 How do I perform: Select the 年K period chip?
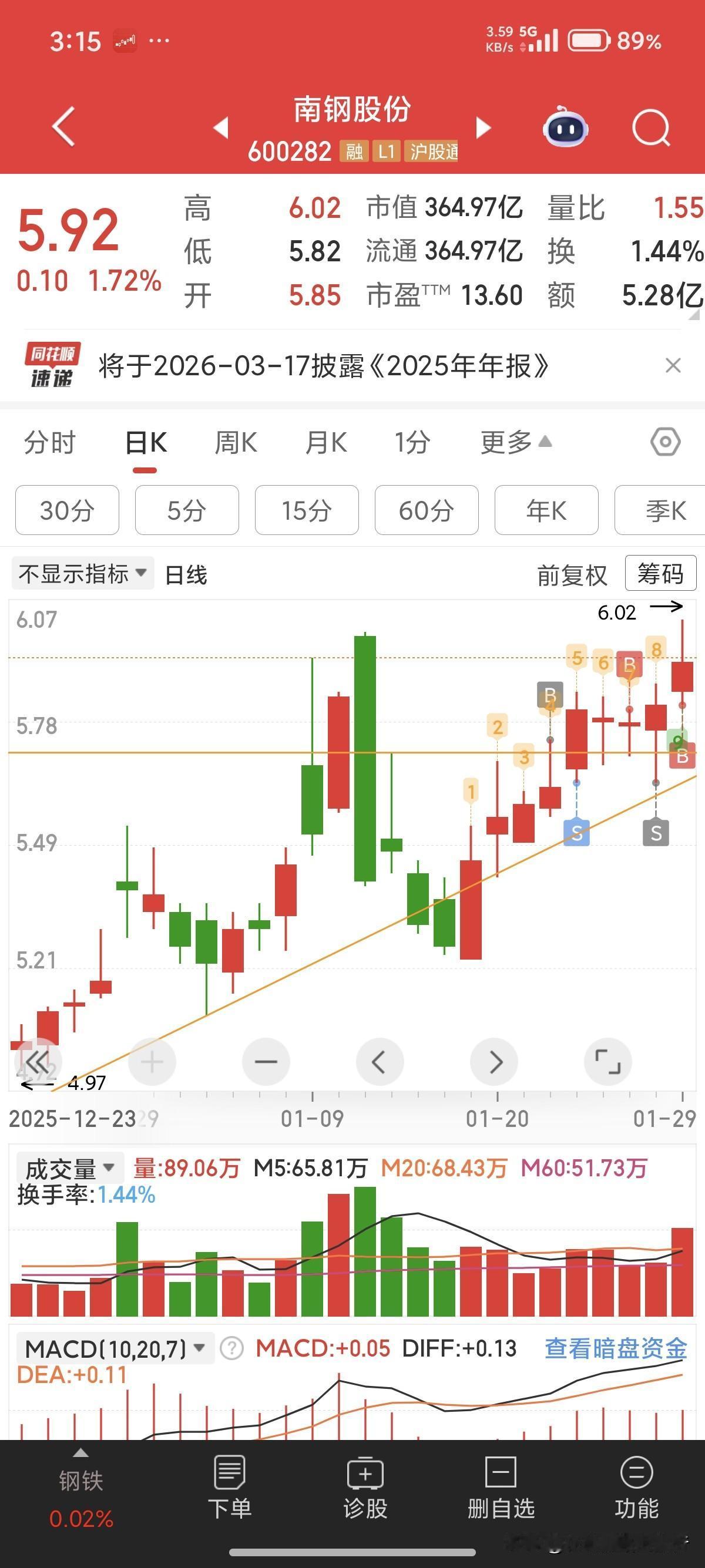[x=547, y=510]
